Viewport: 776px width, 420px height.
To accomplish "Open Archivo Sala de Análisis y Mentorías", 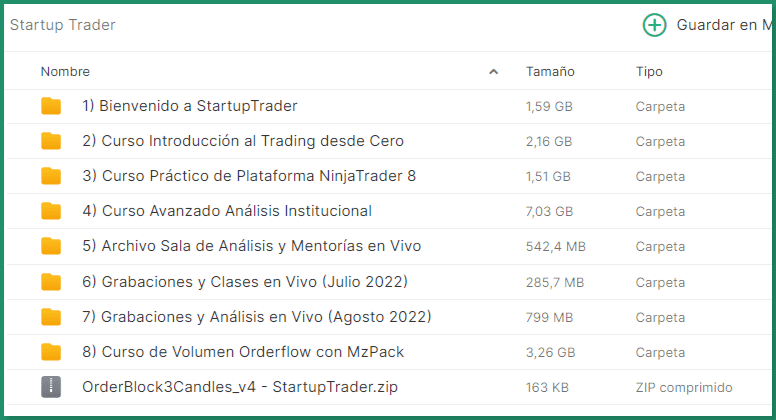I will coord(251,246).
